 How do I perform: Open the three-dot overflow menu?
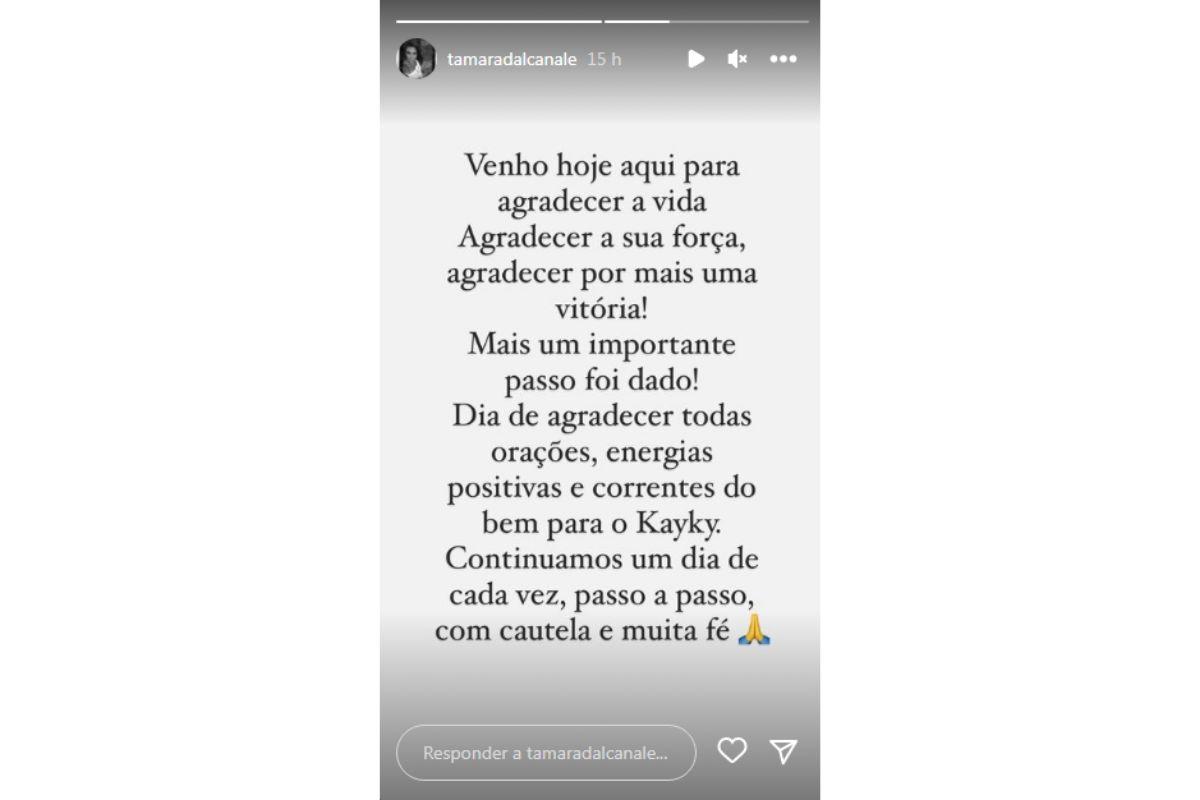tap(783, 59)
